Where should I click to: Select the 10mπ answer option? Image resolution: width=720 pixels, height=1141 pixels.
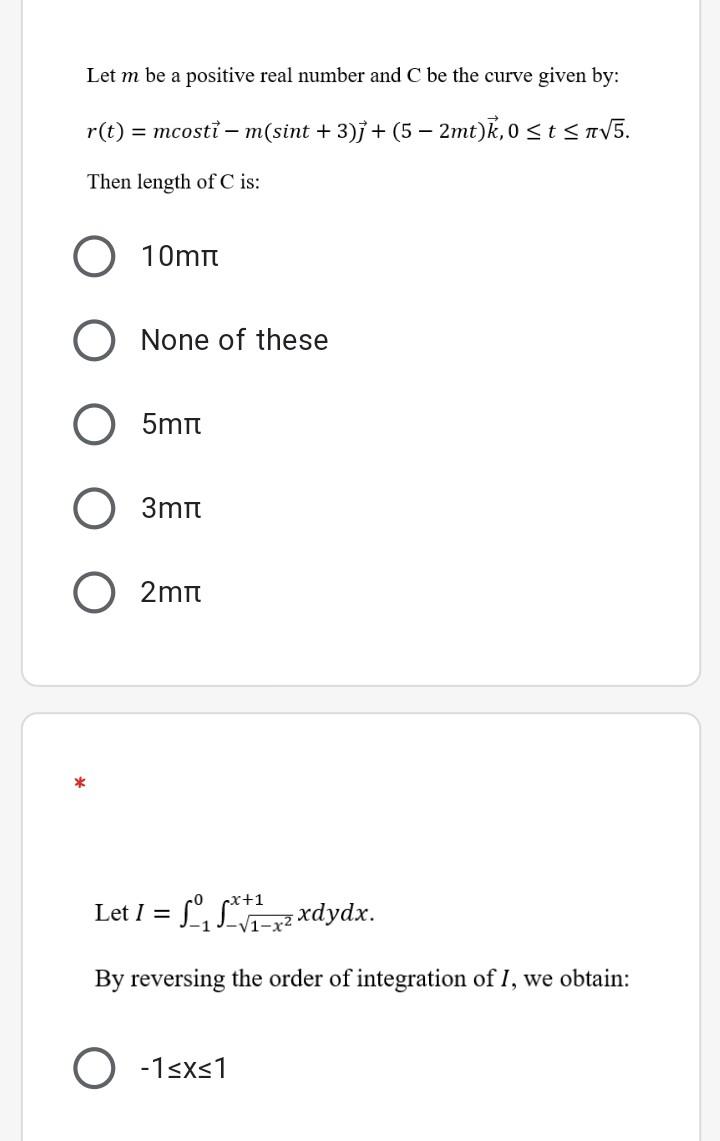94,257
